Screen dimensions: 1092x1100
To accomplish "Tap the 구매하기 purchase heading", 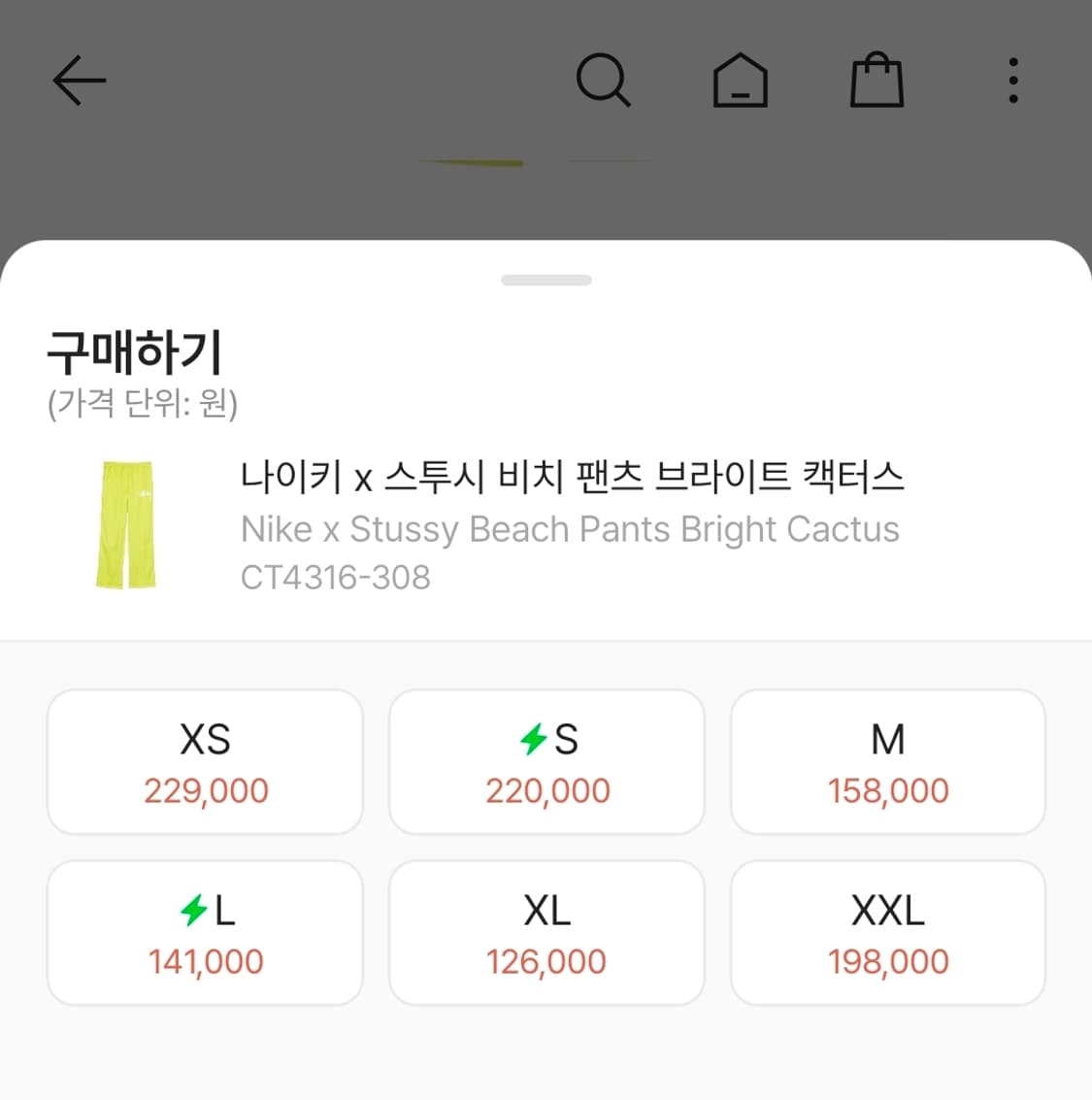I will [x=134, y=354].
